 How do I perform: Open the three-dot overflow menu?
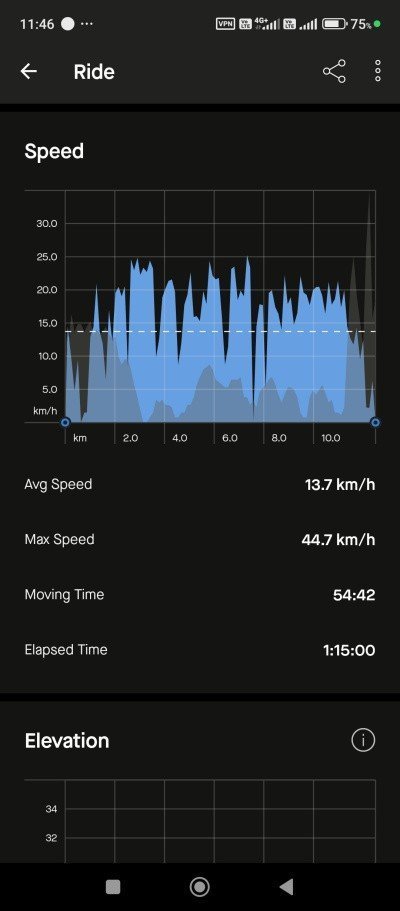pyautogui.click(x=378, y=71)
